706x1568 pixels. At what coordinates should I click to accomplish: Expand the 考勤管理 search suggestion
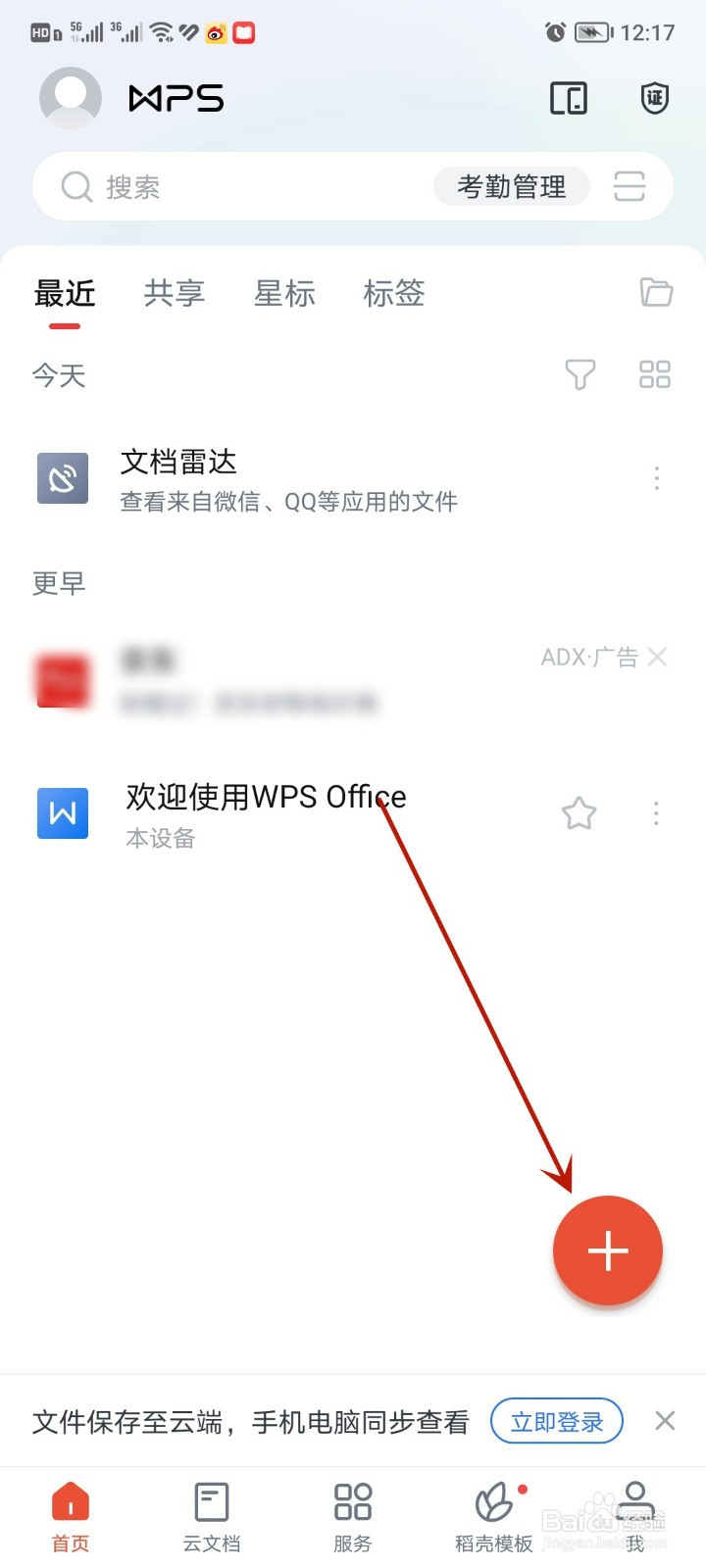(511, 186)
